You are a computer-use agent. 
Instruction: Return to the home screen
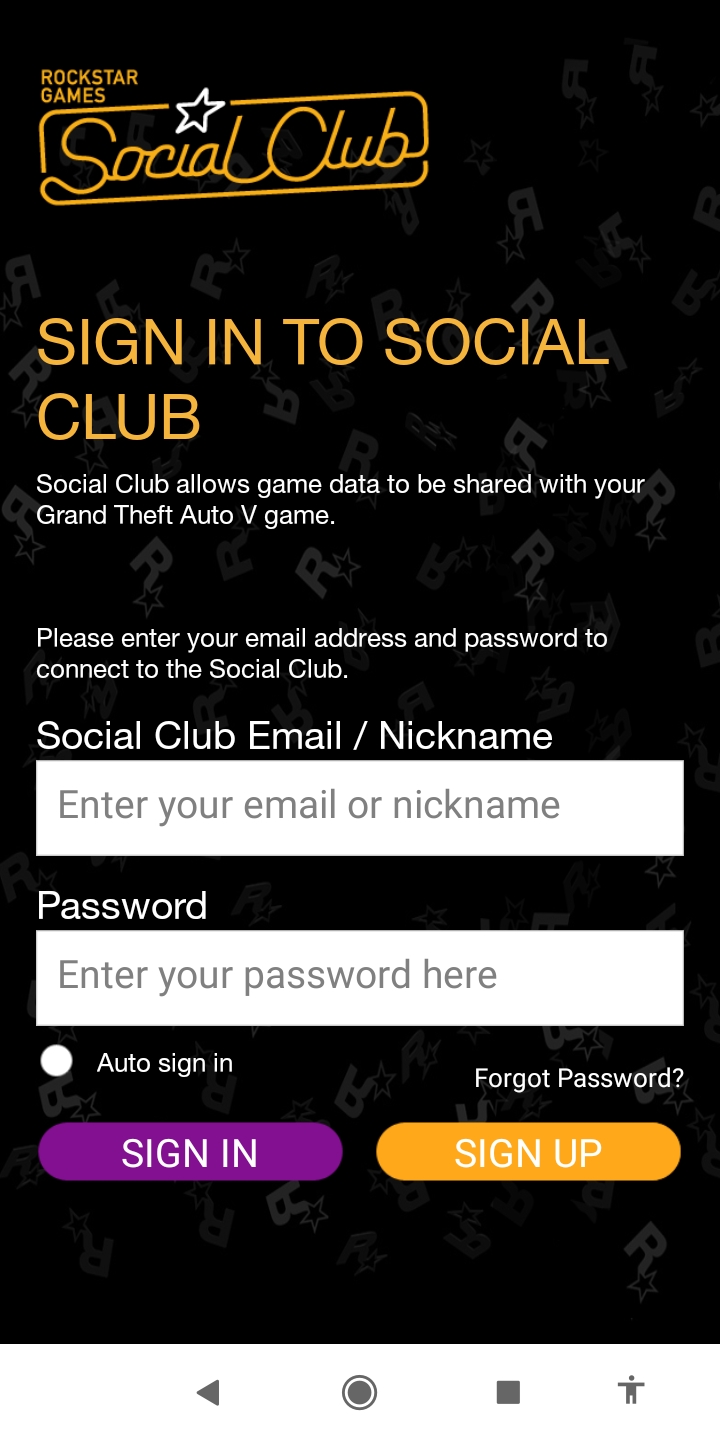point(359,1391)
